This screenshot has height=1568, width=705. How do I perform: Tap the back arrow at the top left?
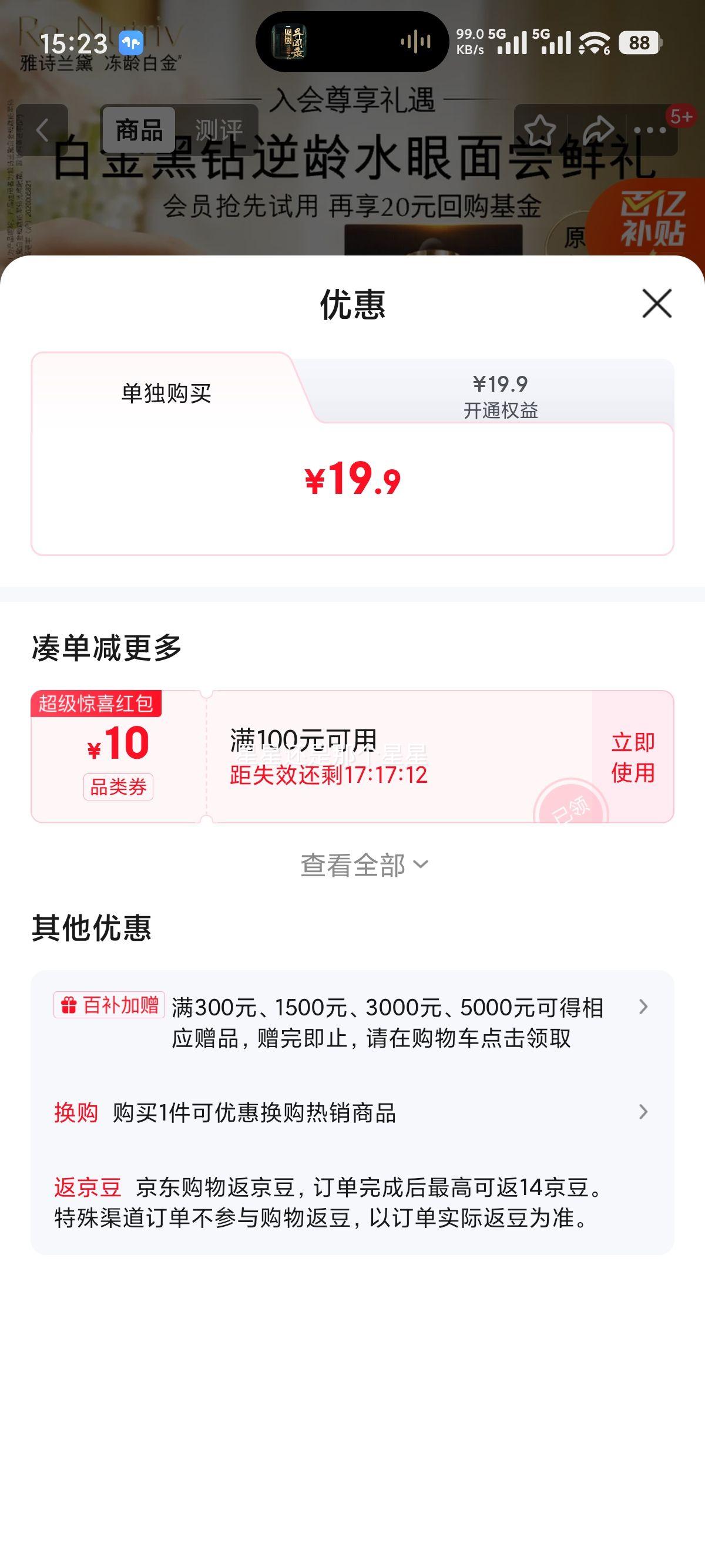(x=41, y=129)
